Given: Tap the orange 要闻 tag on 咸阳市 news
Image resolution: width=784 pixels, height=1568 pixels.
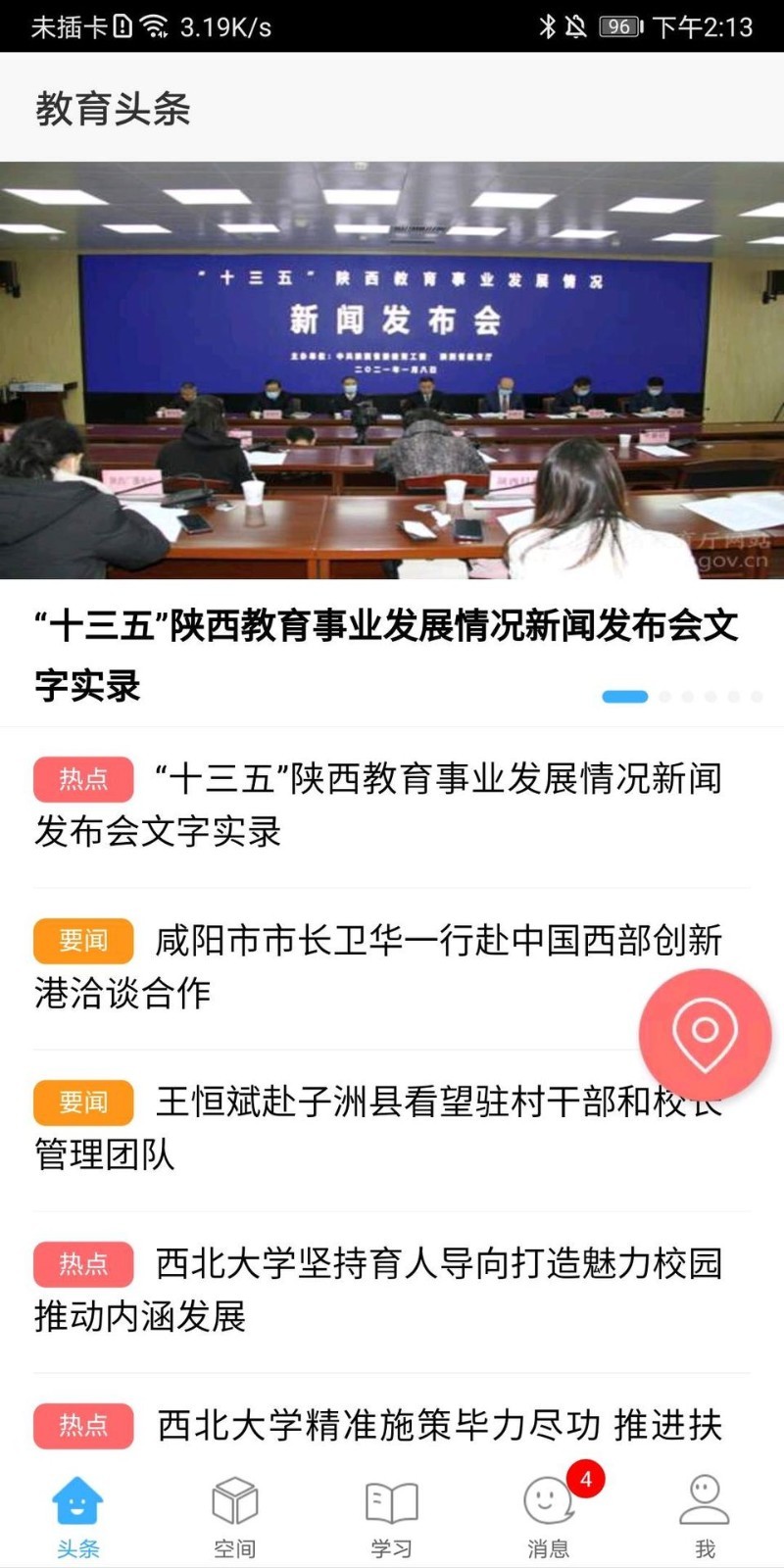Looking at the screenshot, I should click(82, 940).
